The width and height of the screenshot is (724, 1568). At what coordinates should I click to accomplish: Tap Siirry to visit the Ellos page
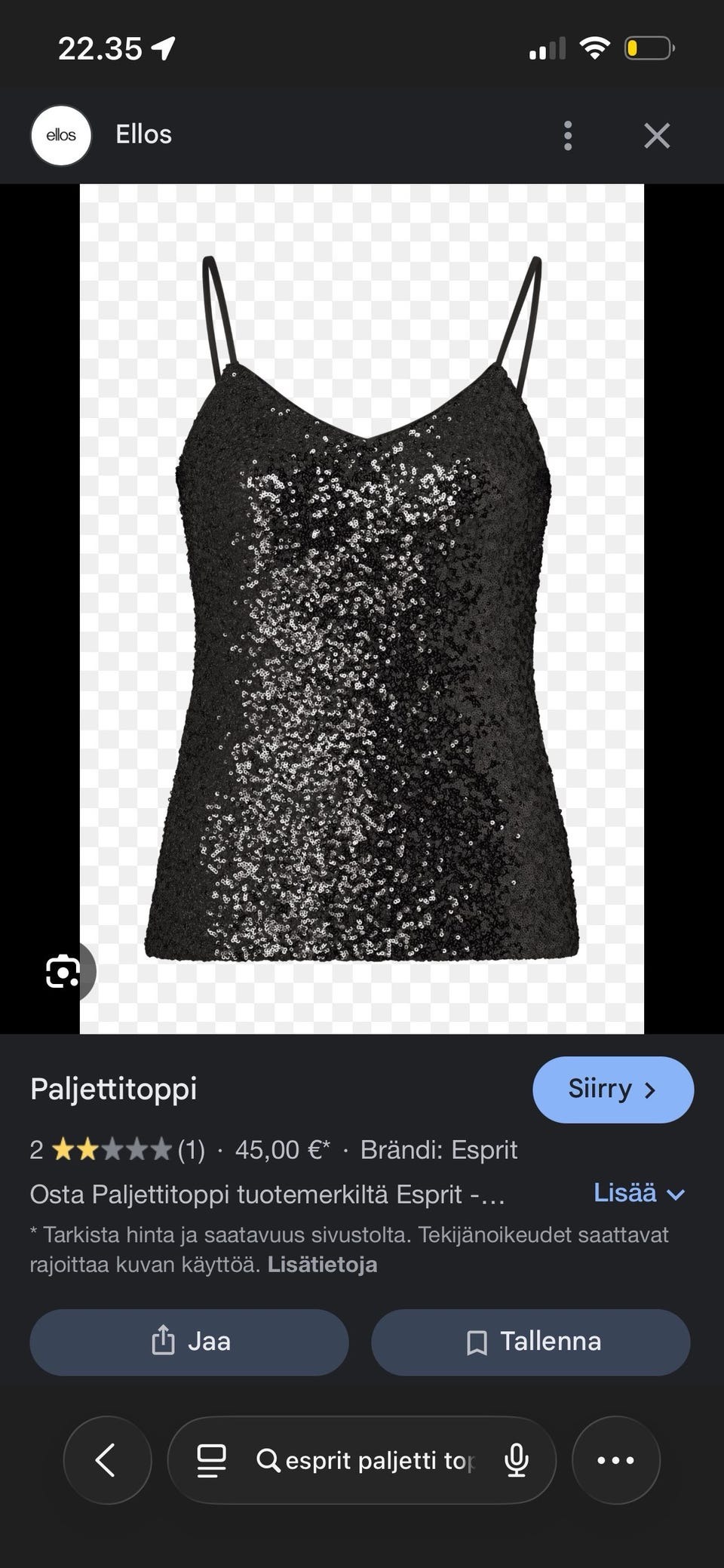[612, 1090]
